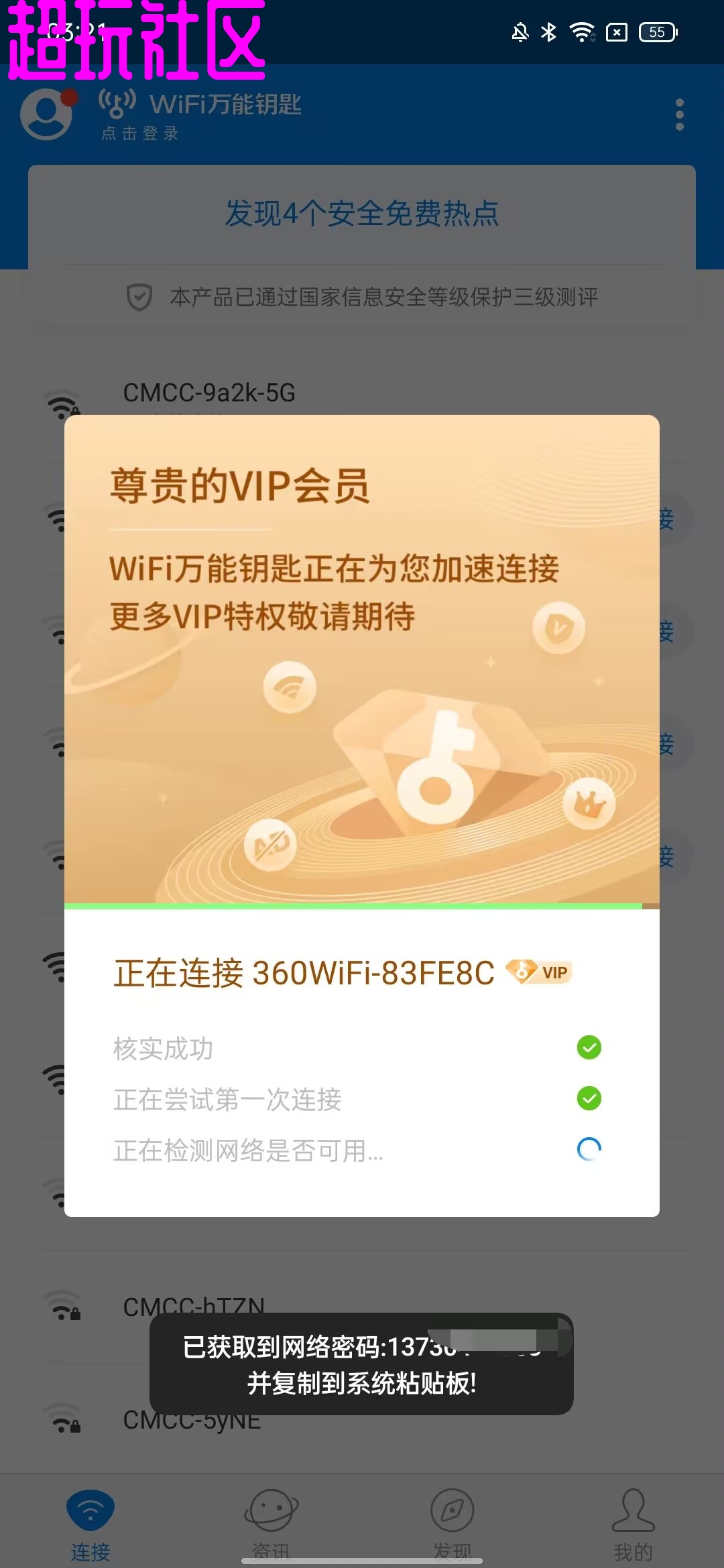Select the CMCC-5yNE network
724x1568 pixels.
tap(362, 1419)
